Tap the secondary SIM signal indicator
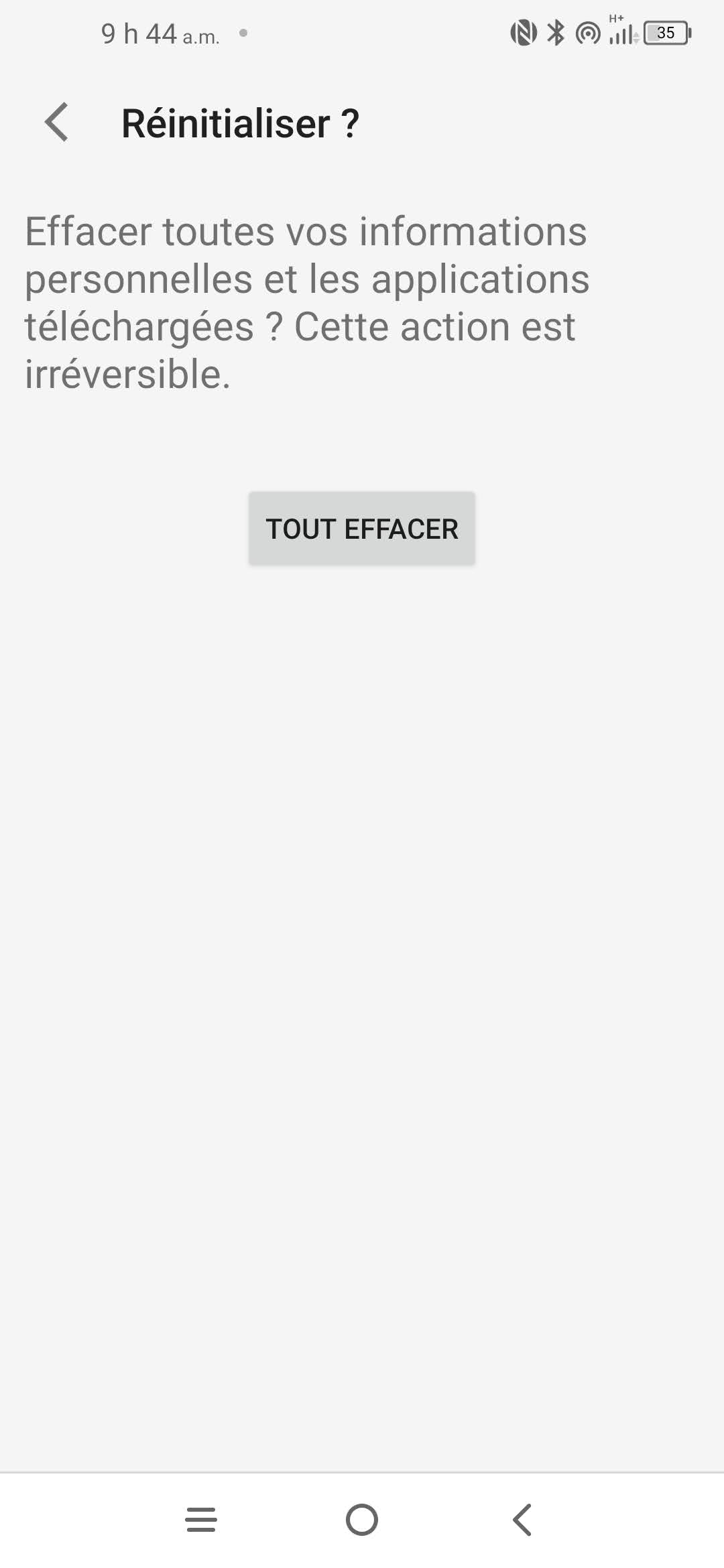Viewport: 724px width, 1568px height. click(x=637, y=37)
